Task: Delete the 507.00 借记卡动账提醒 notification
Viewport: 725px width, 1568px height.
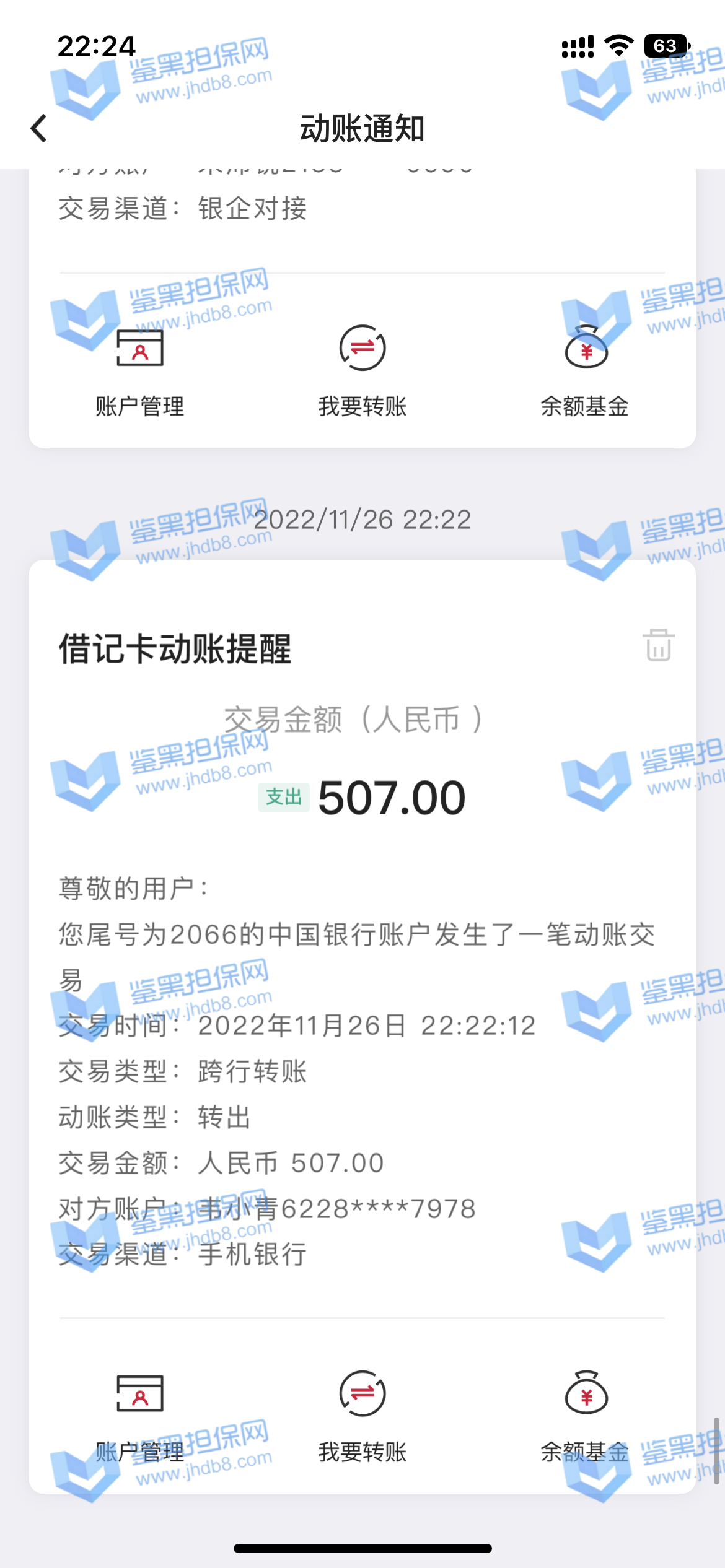Action: click(658, 645)
